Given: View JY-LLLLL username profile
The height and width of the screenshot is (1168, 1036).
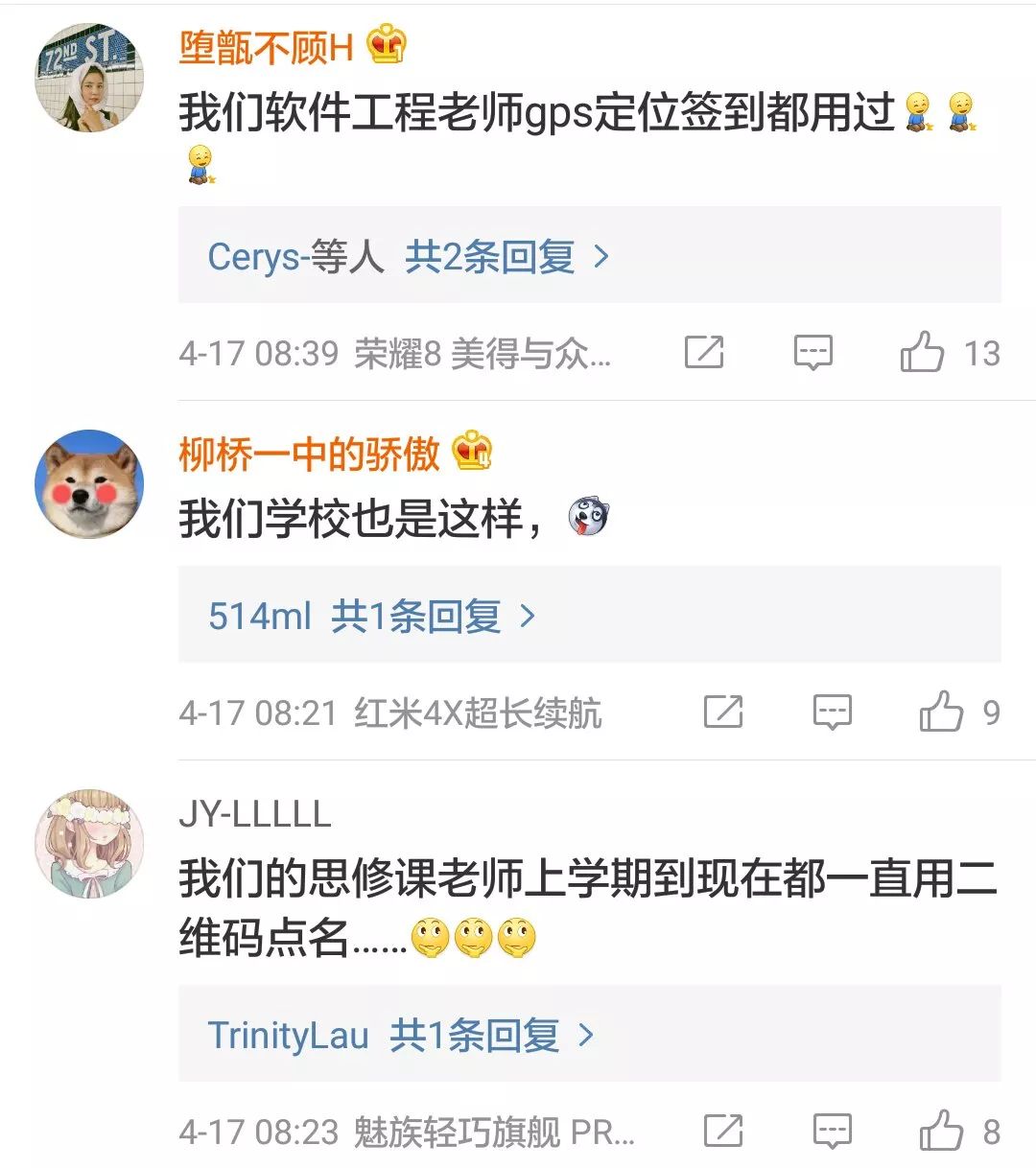Looking at the screenshot, I should point(255,814).
